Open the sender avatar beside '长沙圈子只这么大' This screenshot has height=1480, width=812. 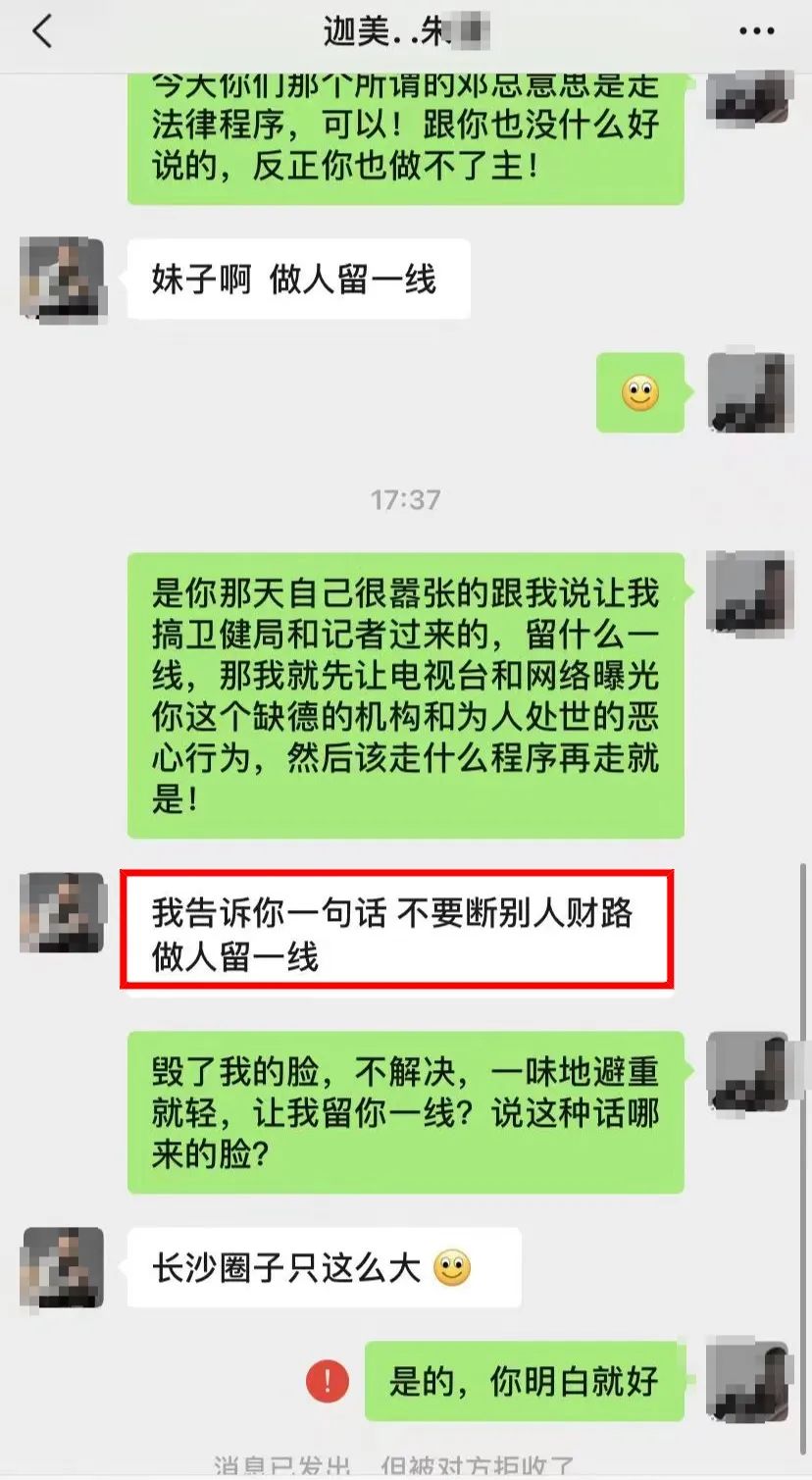(62, 1267)
